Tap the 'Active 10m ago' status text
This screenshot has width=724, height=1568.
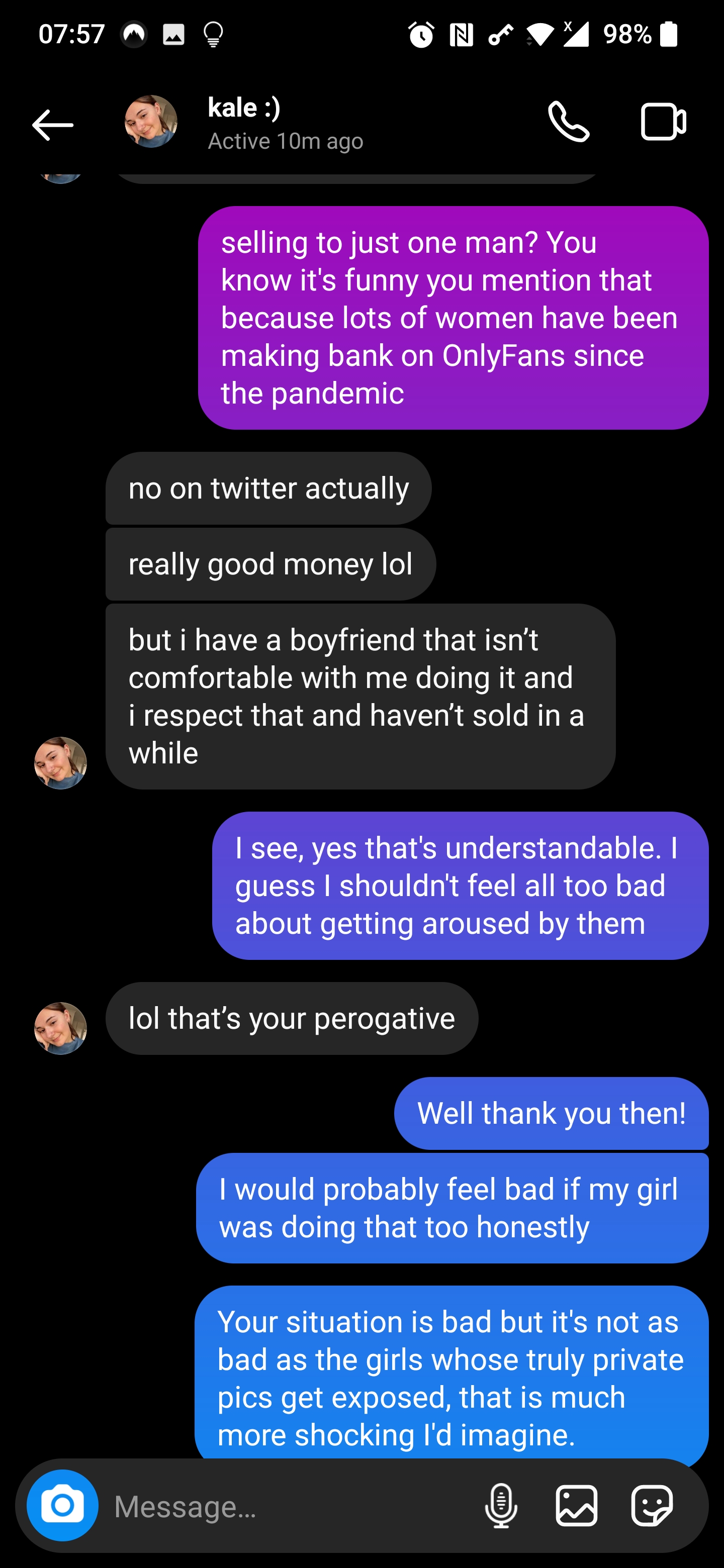tap(285, 141)
